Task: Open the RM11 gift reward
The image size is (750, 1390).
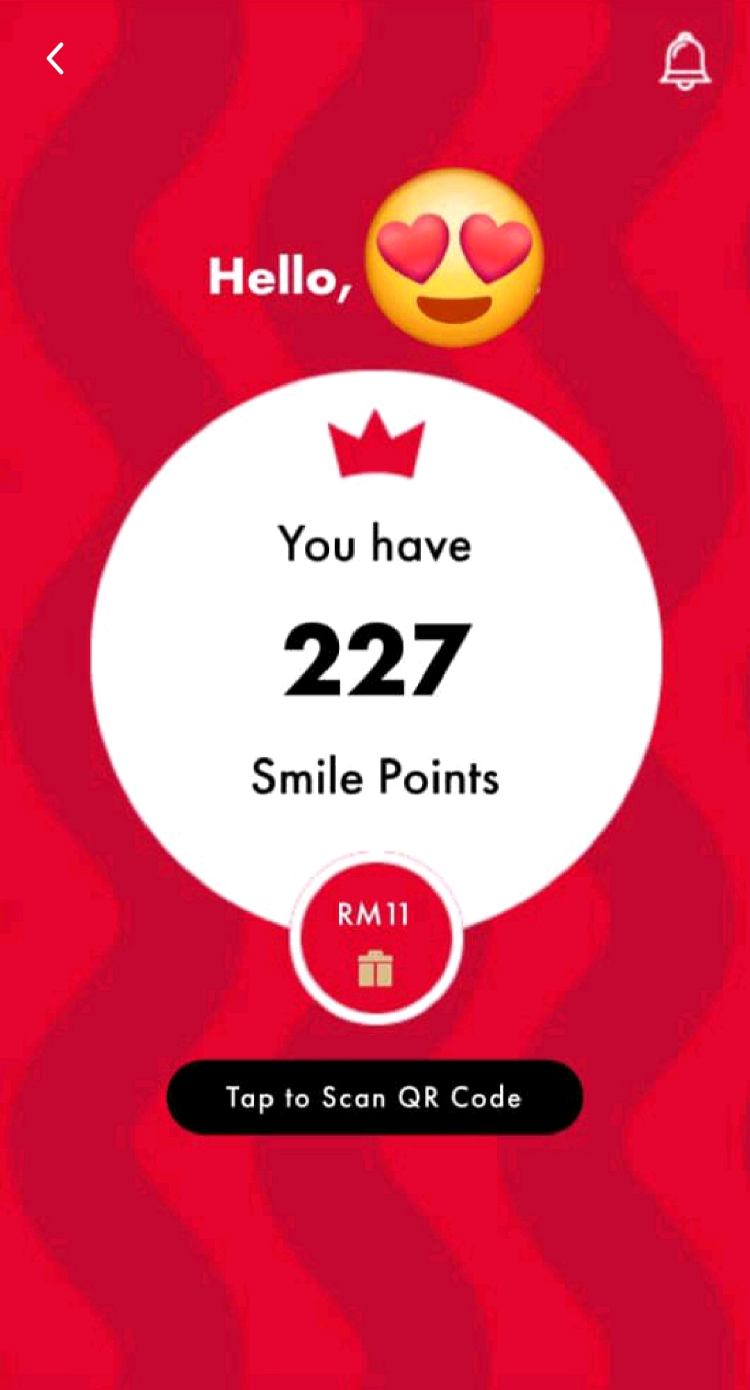Action: pyautogui.click(x=376, y=941)
